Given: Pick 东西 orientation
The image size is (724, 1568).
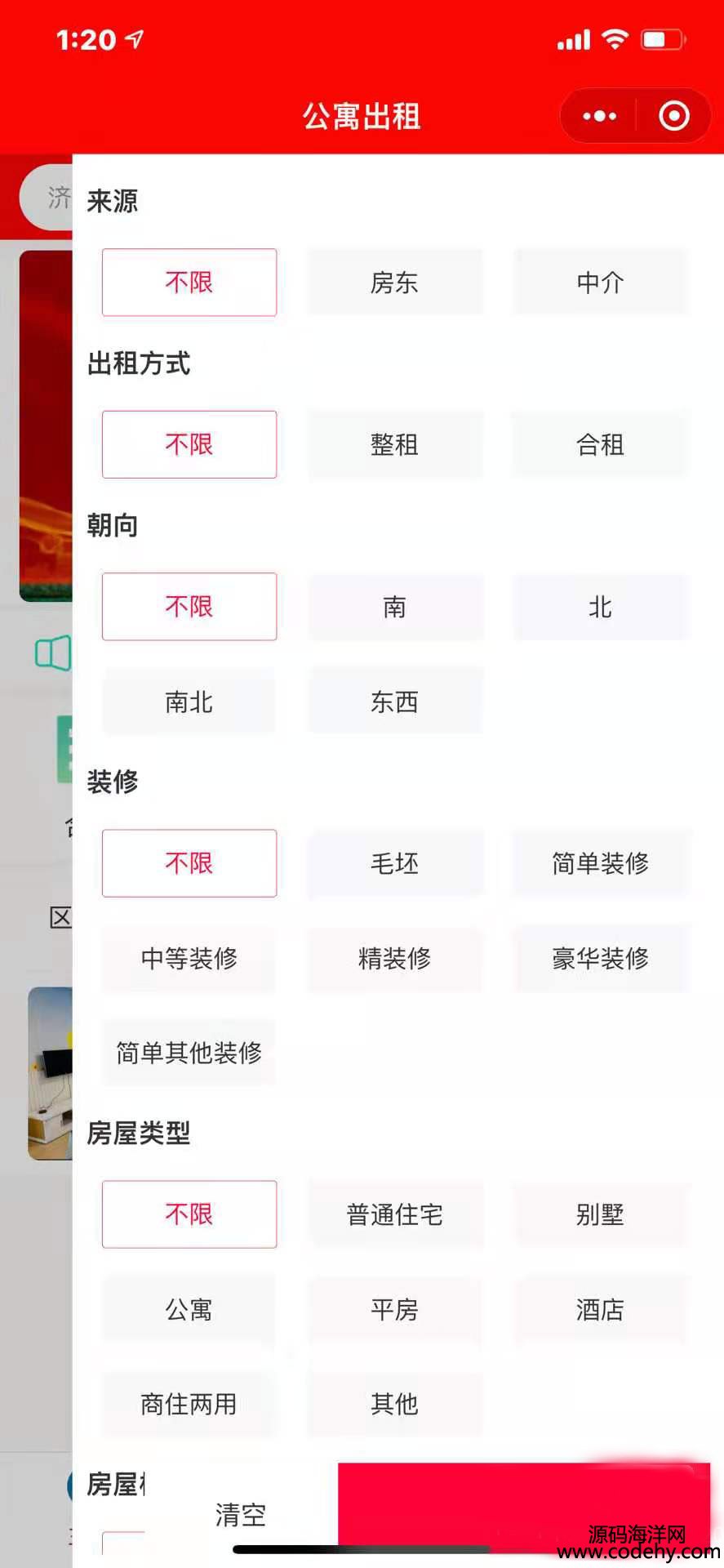Looking at the screenshot, I should pyautogui.click(x=395, y=702).
